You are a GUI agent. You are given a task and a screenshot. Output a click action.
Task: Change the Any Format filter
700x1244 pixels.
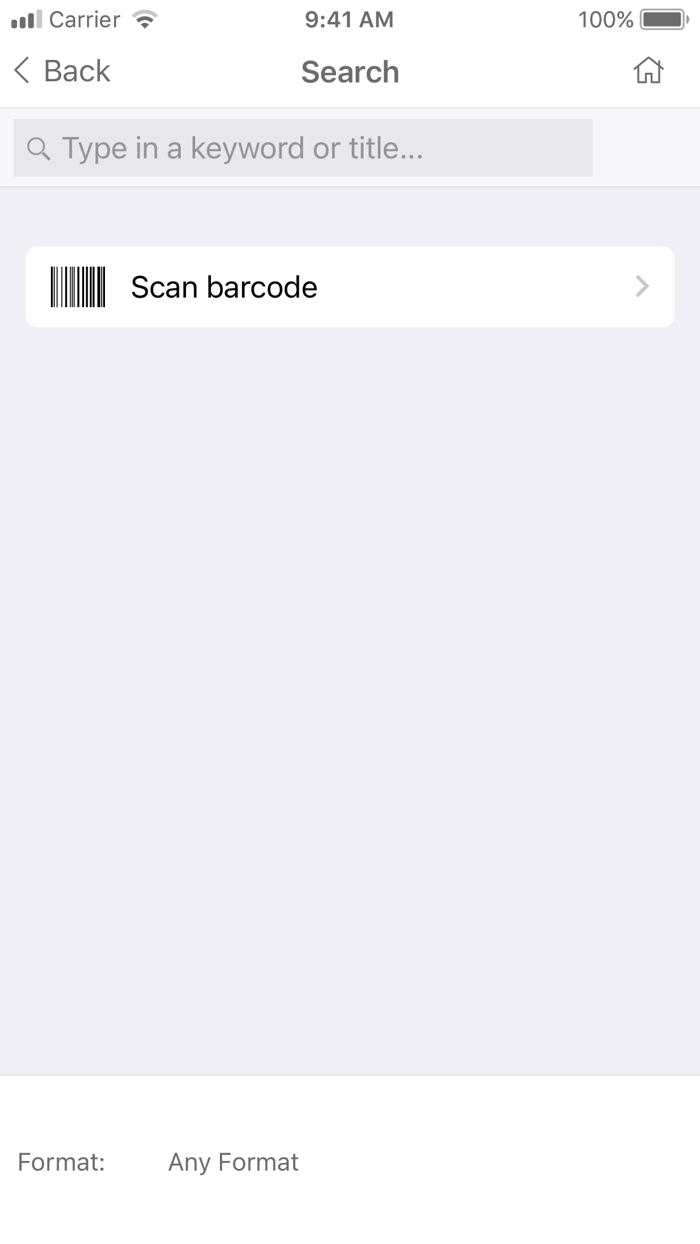pyautogui.click(x=233, y=1162)
